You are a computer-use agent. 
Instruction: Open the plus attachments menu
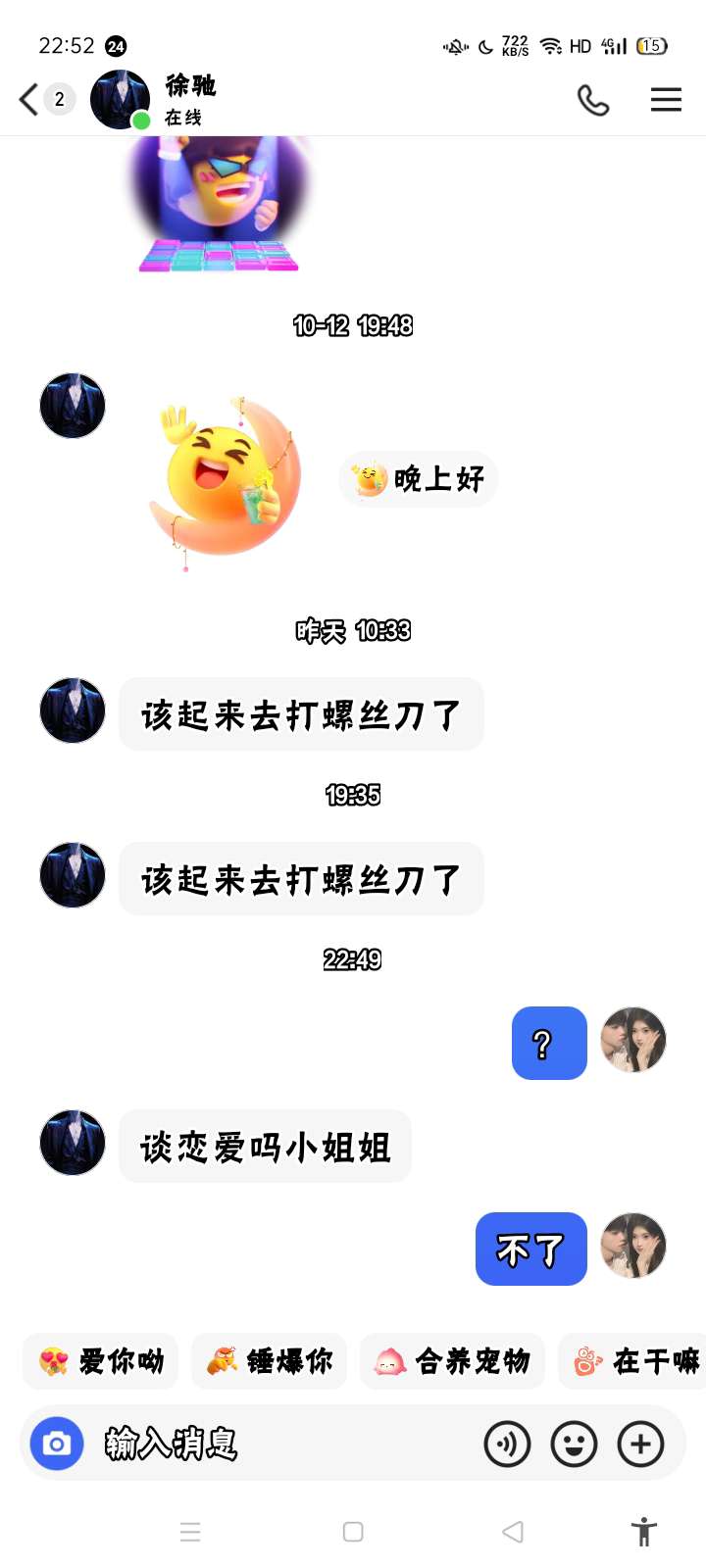coord(640,1444)
